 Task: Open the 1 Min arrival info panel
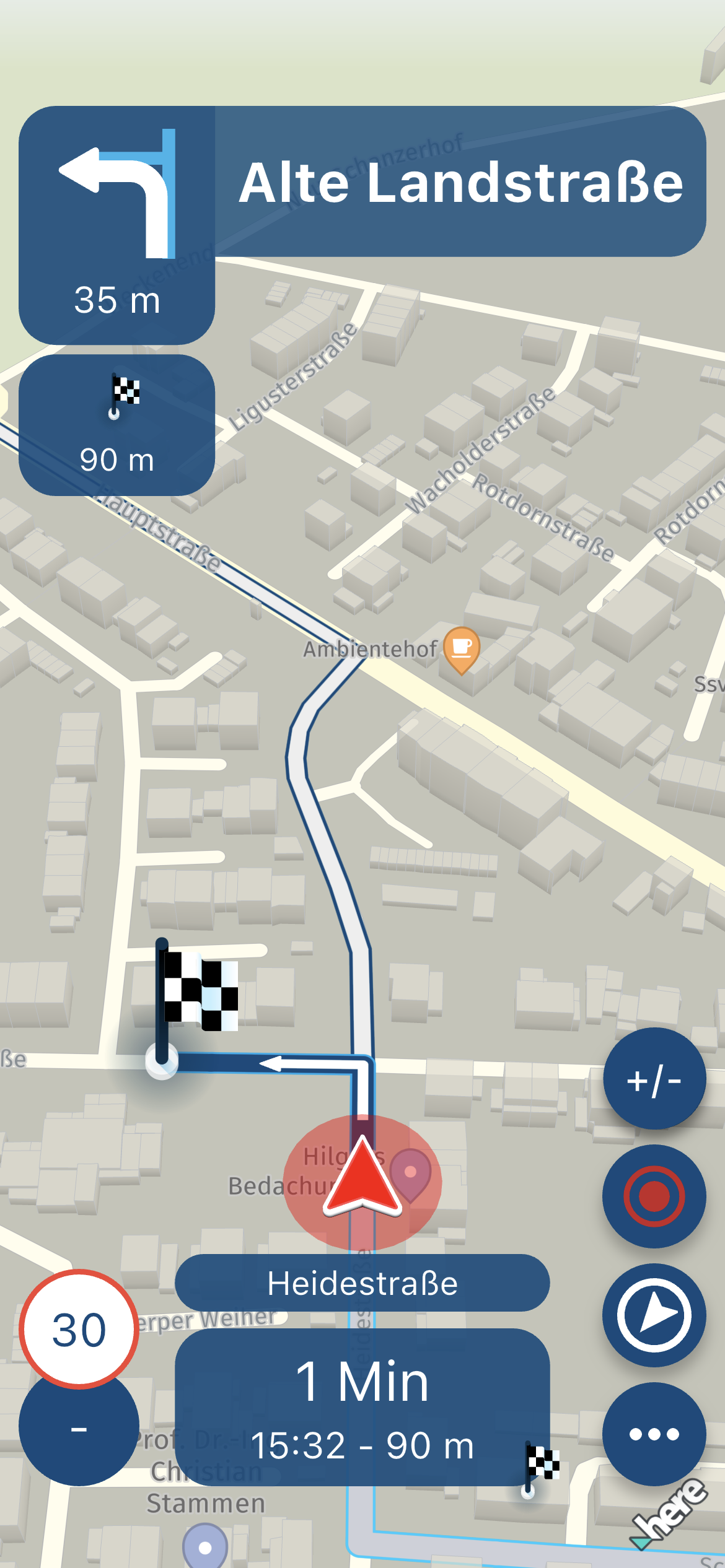[362, 1407]
